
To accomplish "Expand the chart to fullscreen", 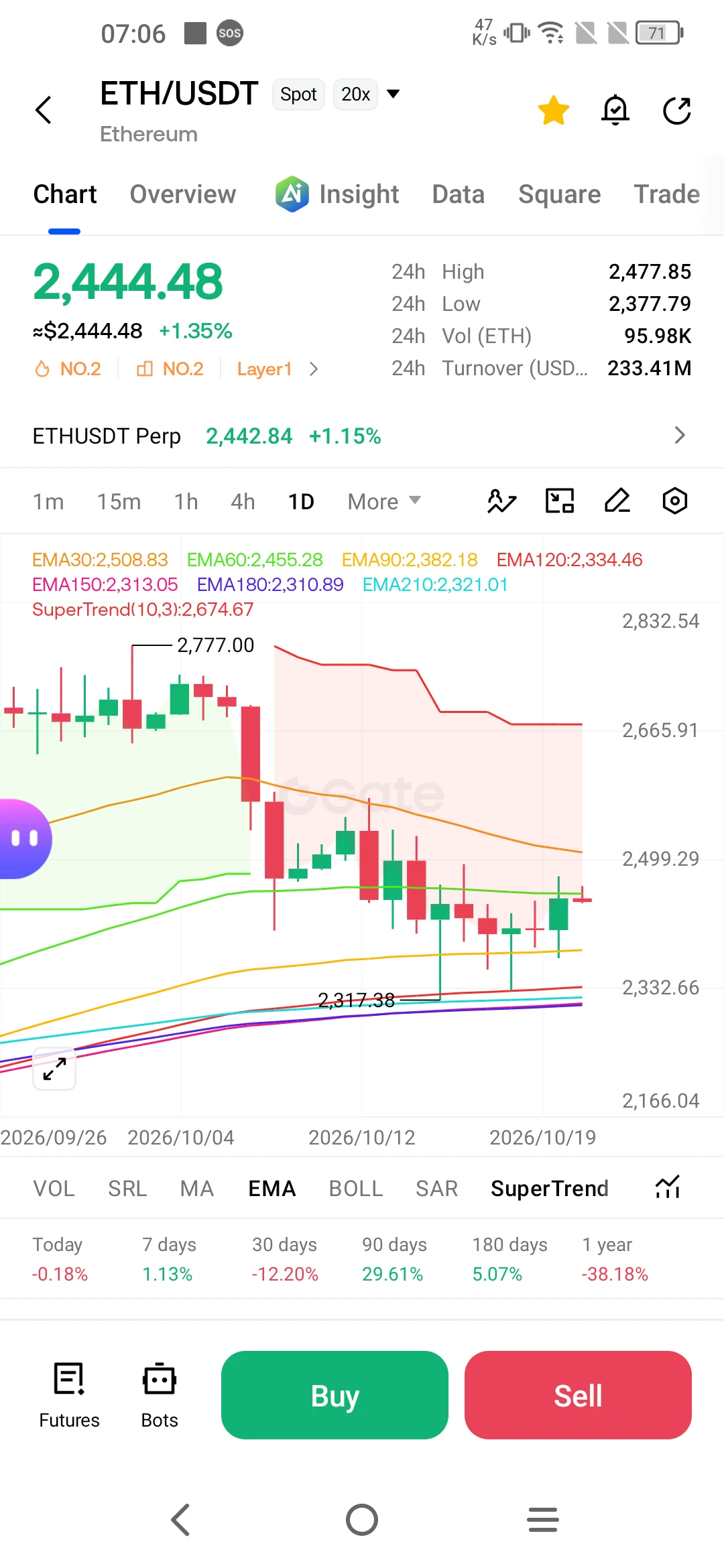I will click(54, 1069).
